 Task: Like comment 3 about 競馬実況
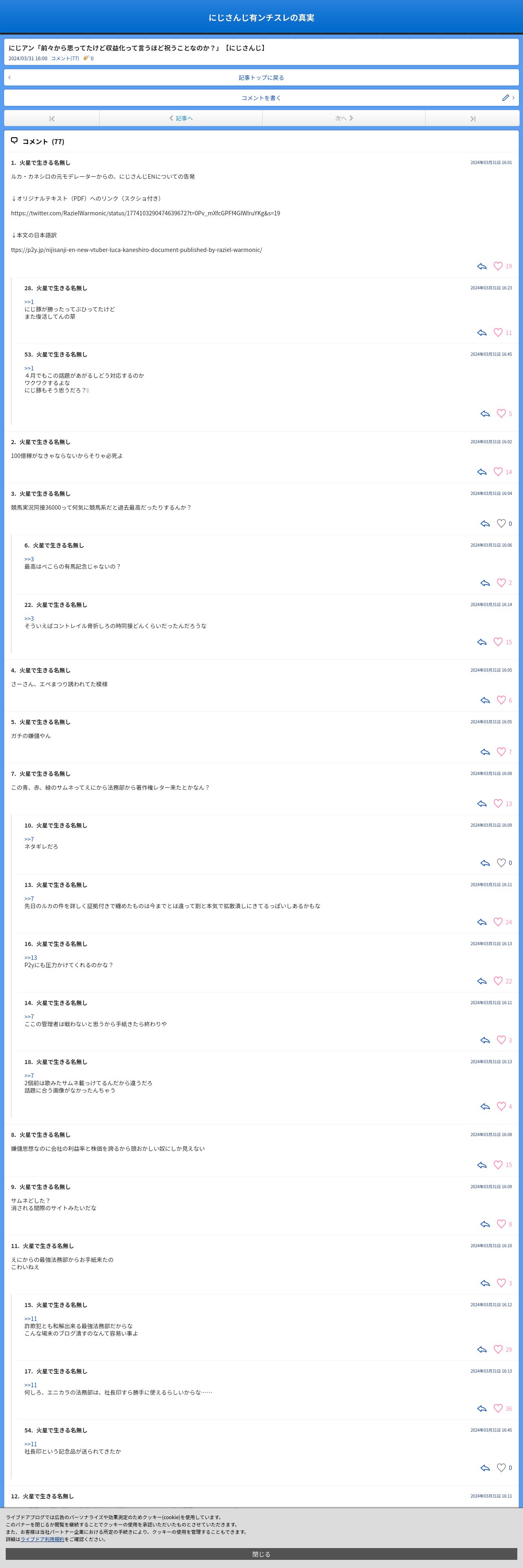pos(501,523)
